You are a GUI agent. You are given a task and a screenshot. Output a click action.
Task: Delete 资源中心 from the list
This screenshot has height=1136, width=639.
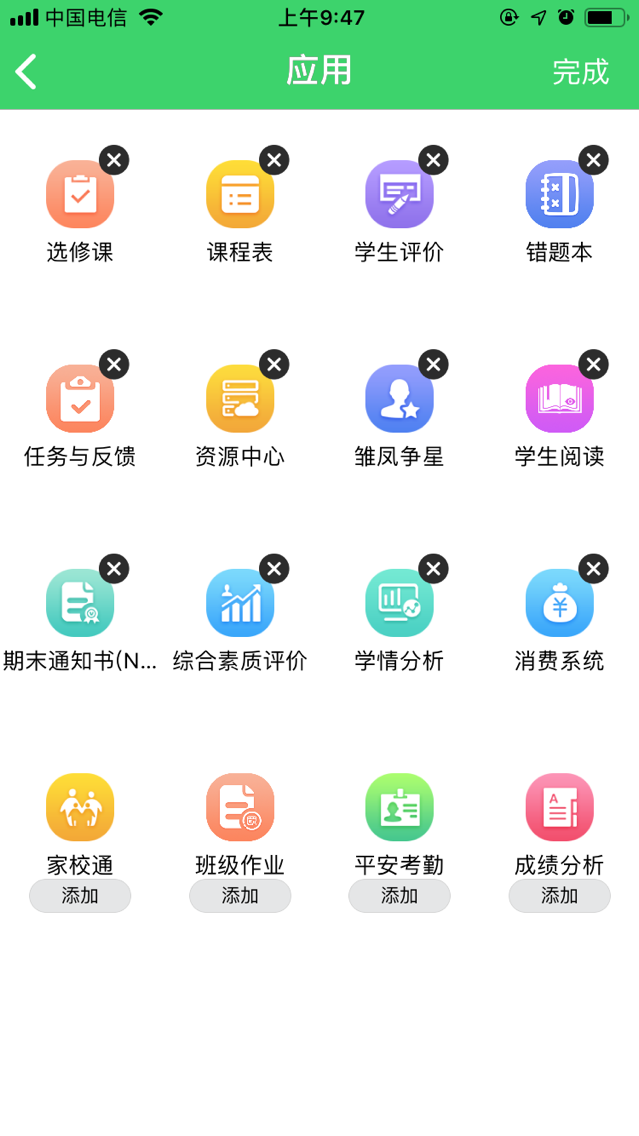click(274, 364)
